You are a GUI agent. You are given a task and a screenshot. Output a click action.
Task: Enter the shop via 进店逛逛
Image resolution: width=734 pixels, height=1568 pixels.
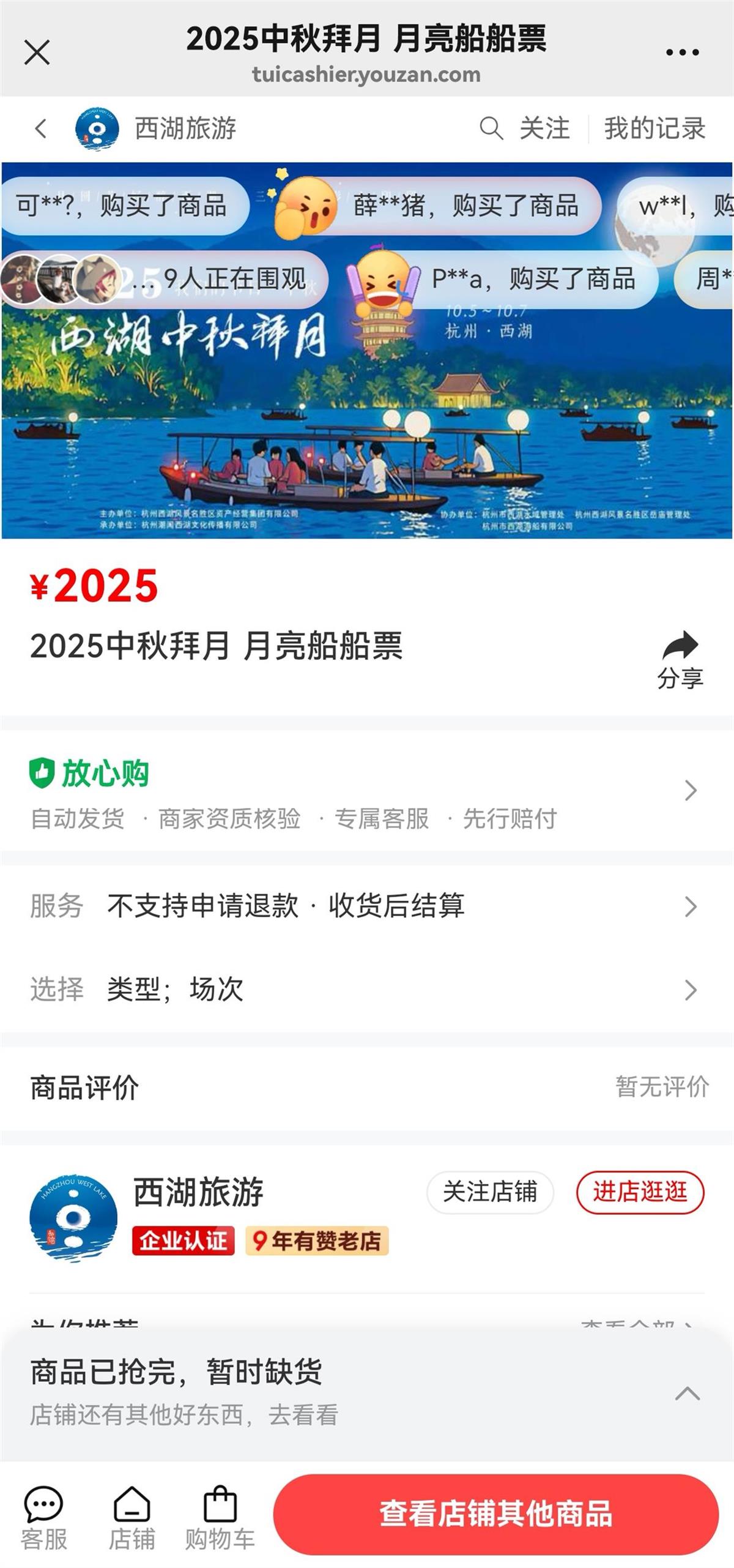click(640, 1192)
